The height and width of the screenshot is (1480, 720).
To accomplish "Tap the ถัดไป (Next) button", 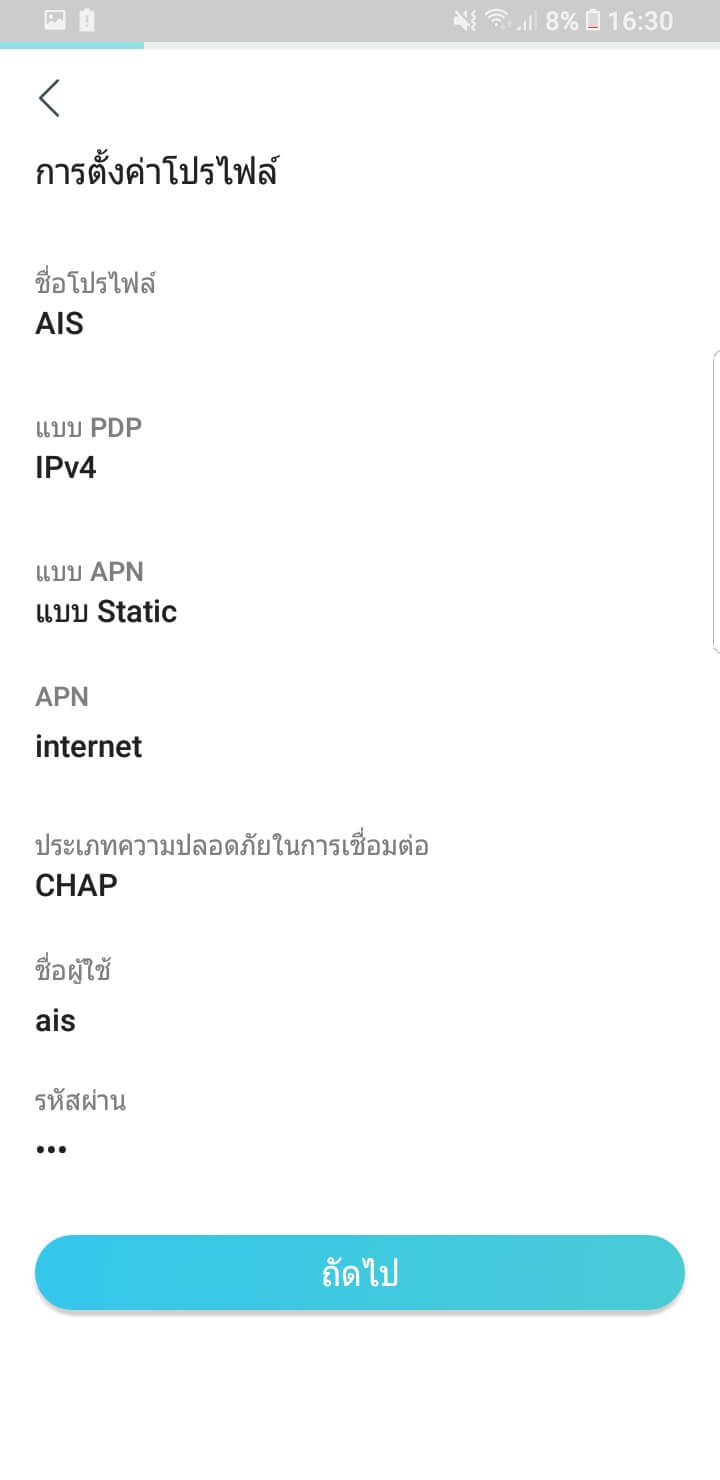I will click(360, 1273).
